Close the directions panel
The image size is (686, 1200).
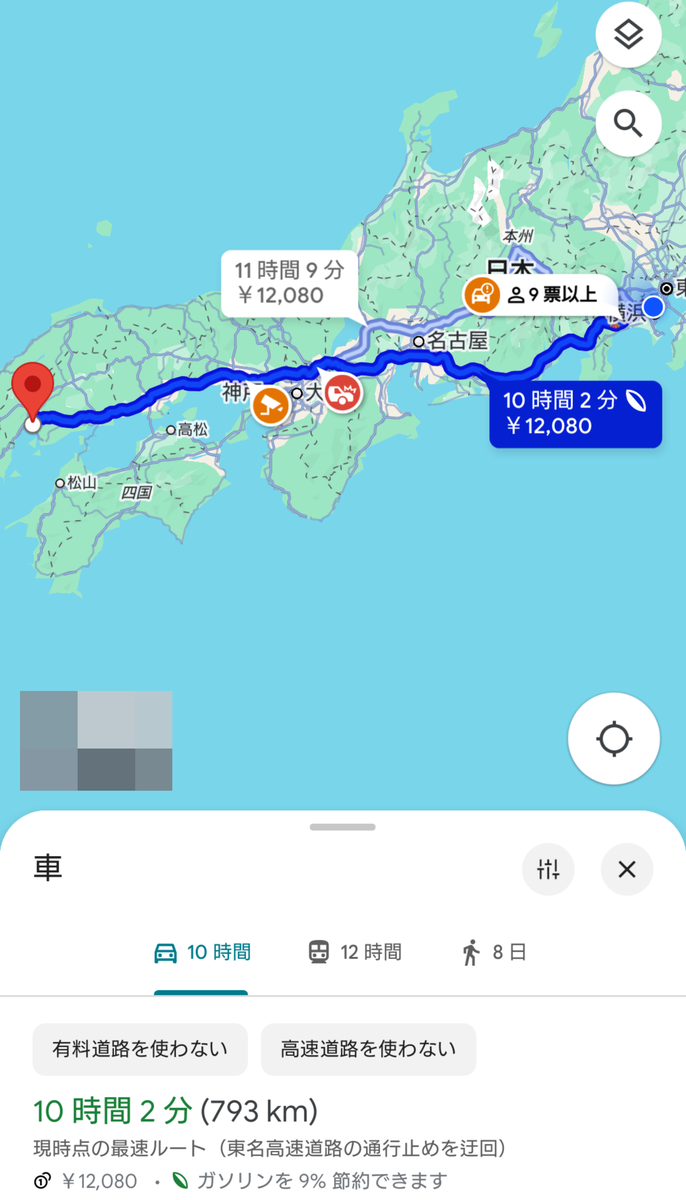(x=627, y=869)
